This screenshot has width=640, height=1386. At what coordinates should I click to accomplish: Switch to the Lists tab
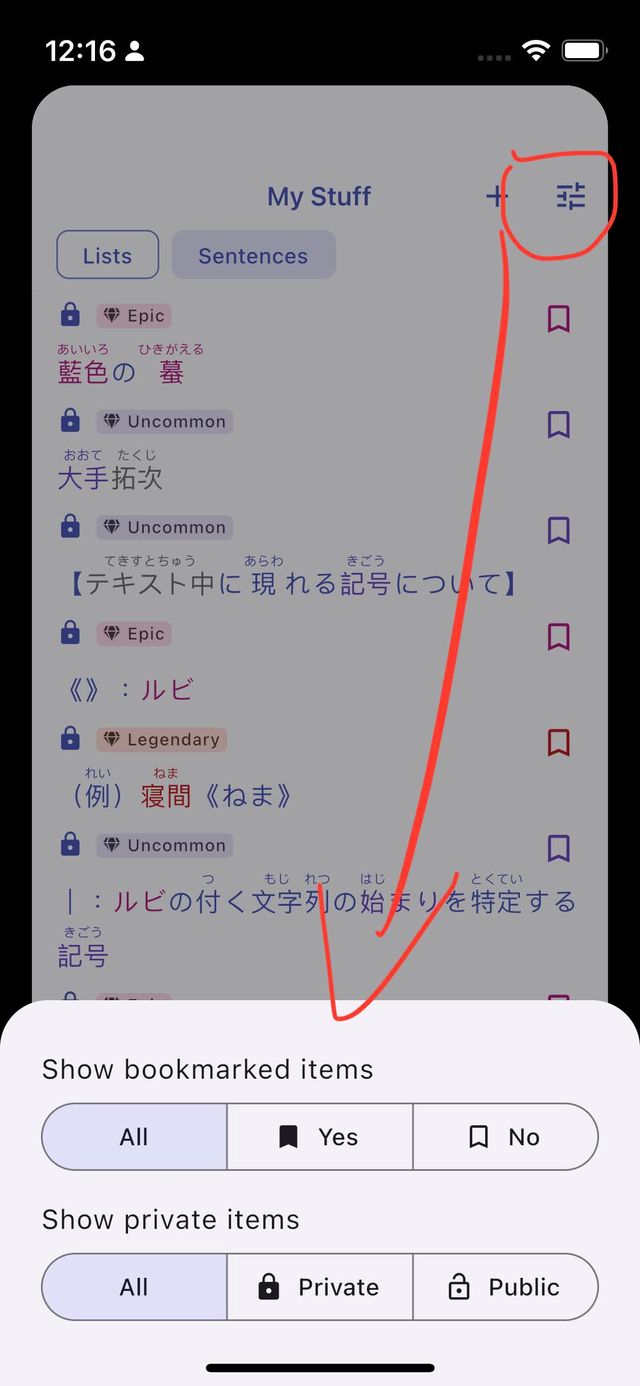[x=107, y=255]
